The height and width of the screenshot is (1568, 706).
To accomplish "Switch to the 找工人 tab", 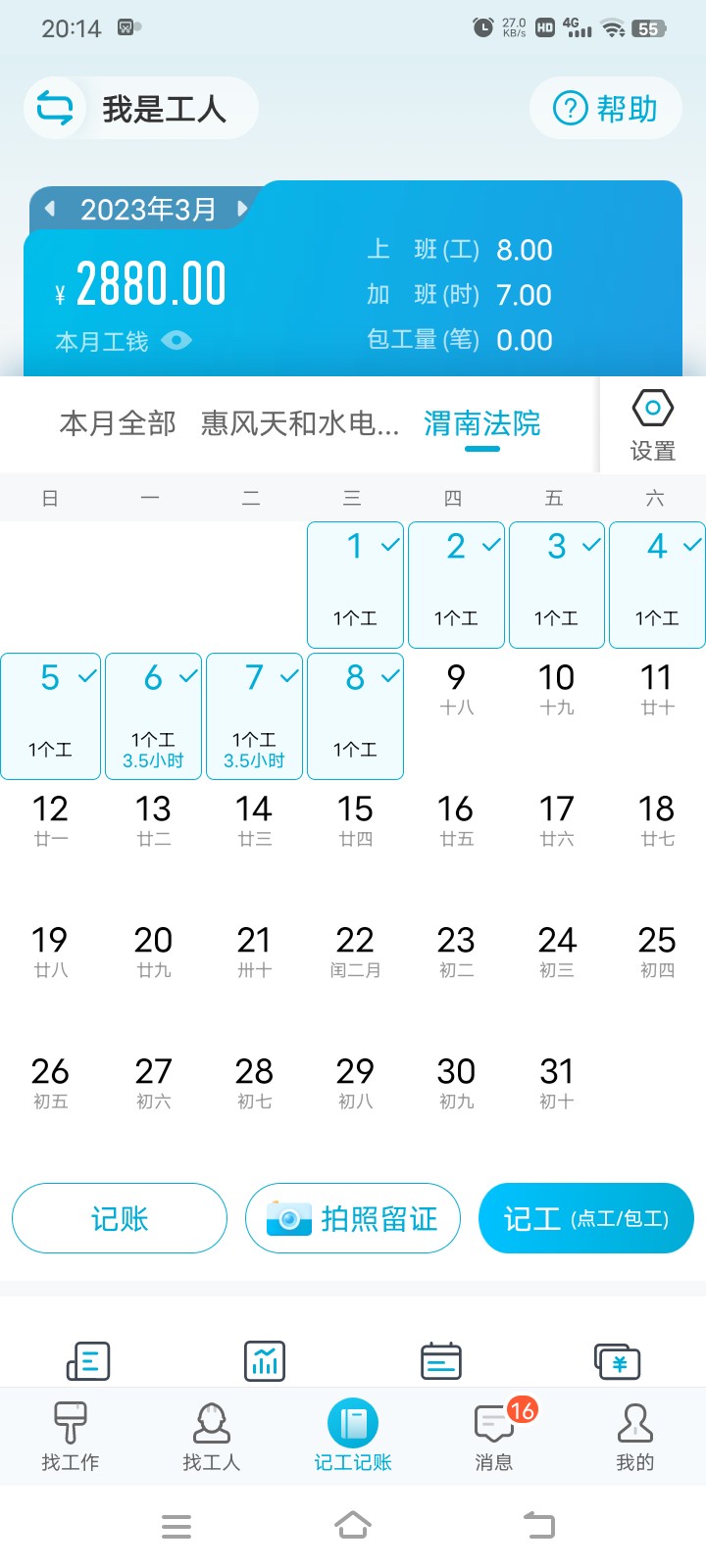I will [212, 1436].
